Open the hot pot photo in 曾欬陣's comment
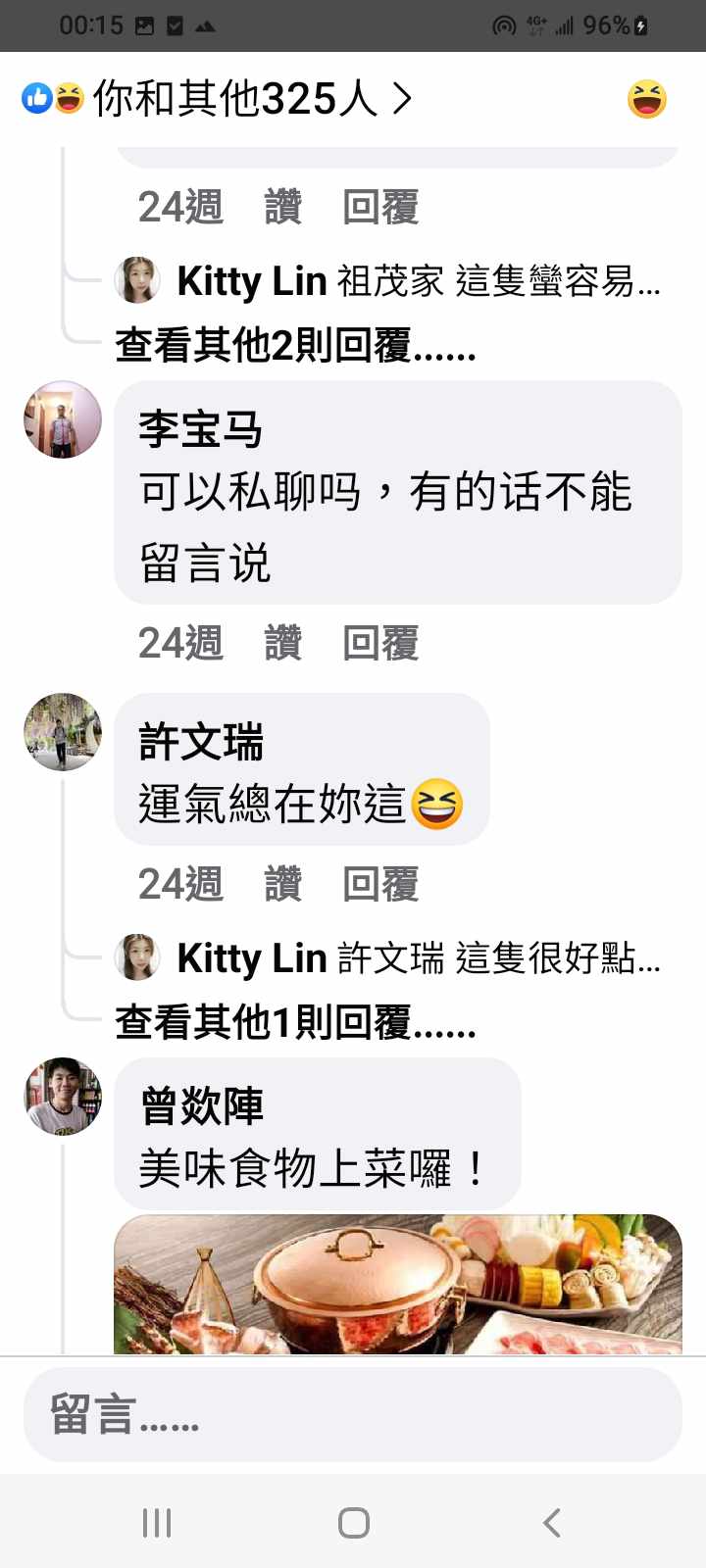The image size is (706, 1568). pyautogui.click(x=397, y=1284)
